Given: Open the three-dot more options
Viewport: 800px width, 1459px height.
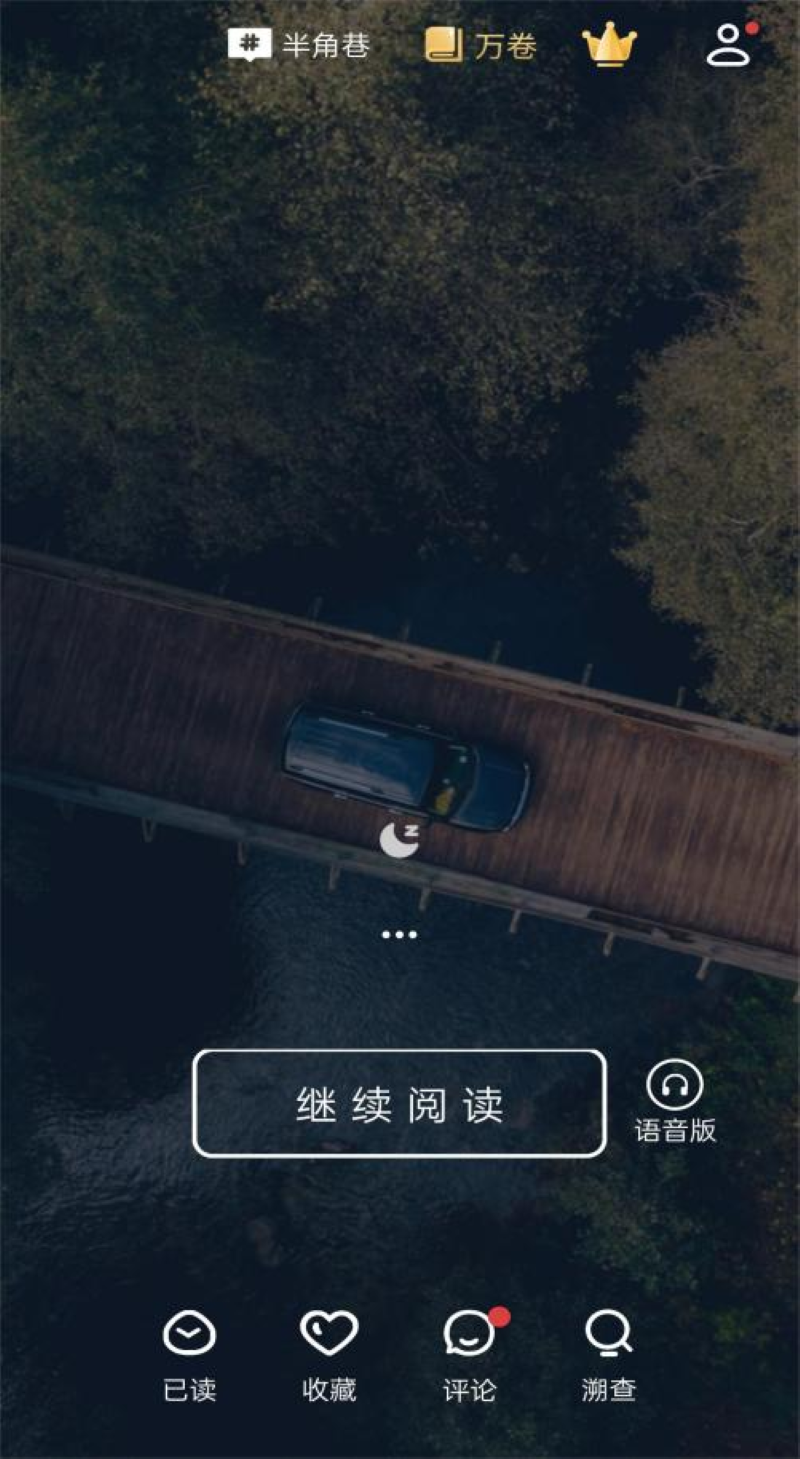Looking at the screenshot, I should [x=399, y=935].
